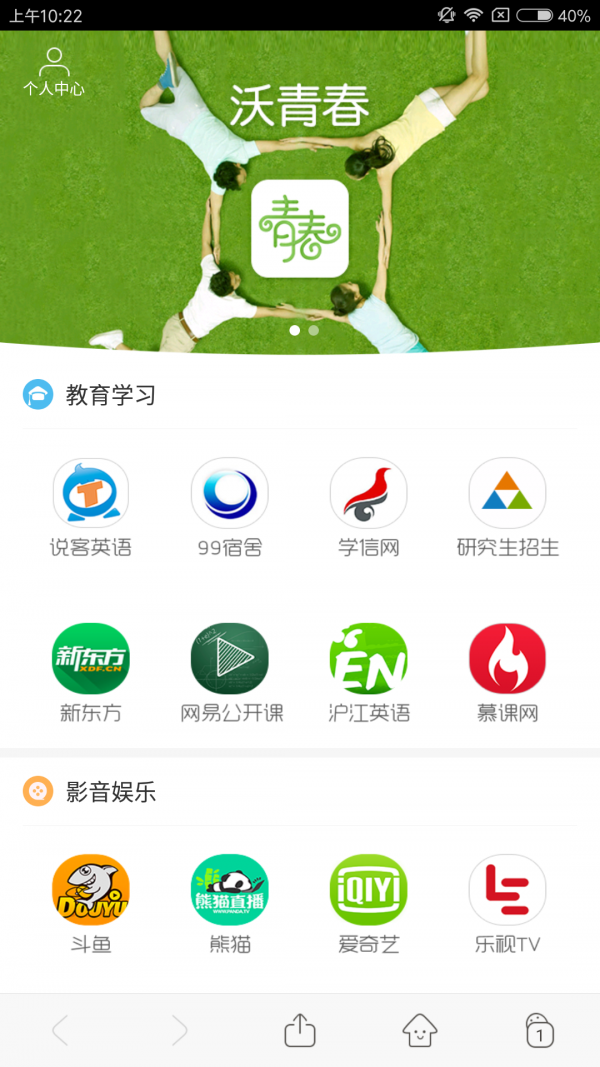This screenshot has height=1067, width=600.
Task: Open the tab switcher
Action: coord(540,1030)
